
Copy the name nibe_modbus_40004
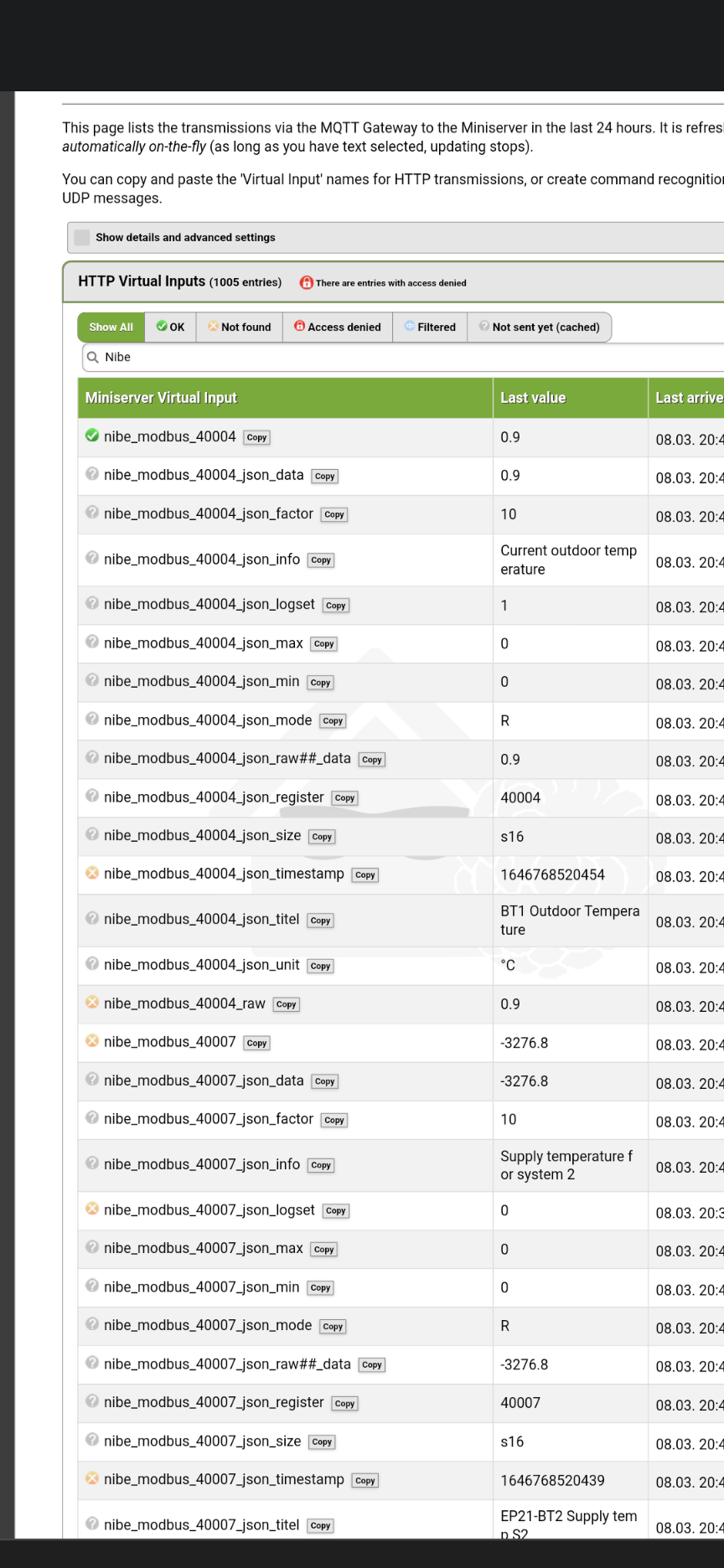point(256,438)
